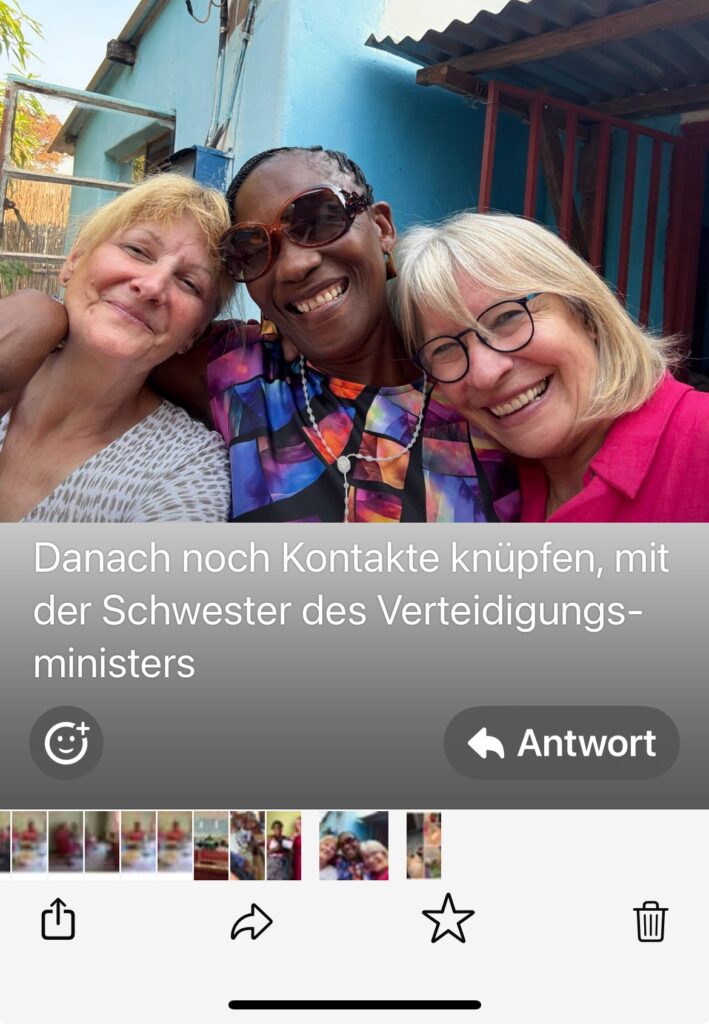Open the share sheet icon
The image size is (709, 1024).
(x=58, y=920)
